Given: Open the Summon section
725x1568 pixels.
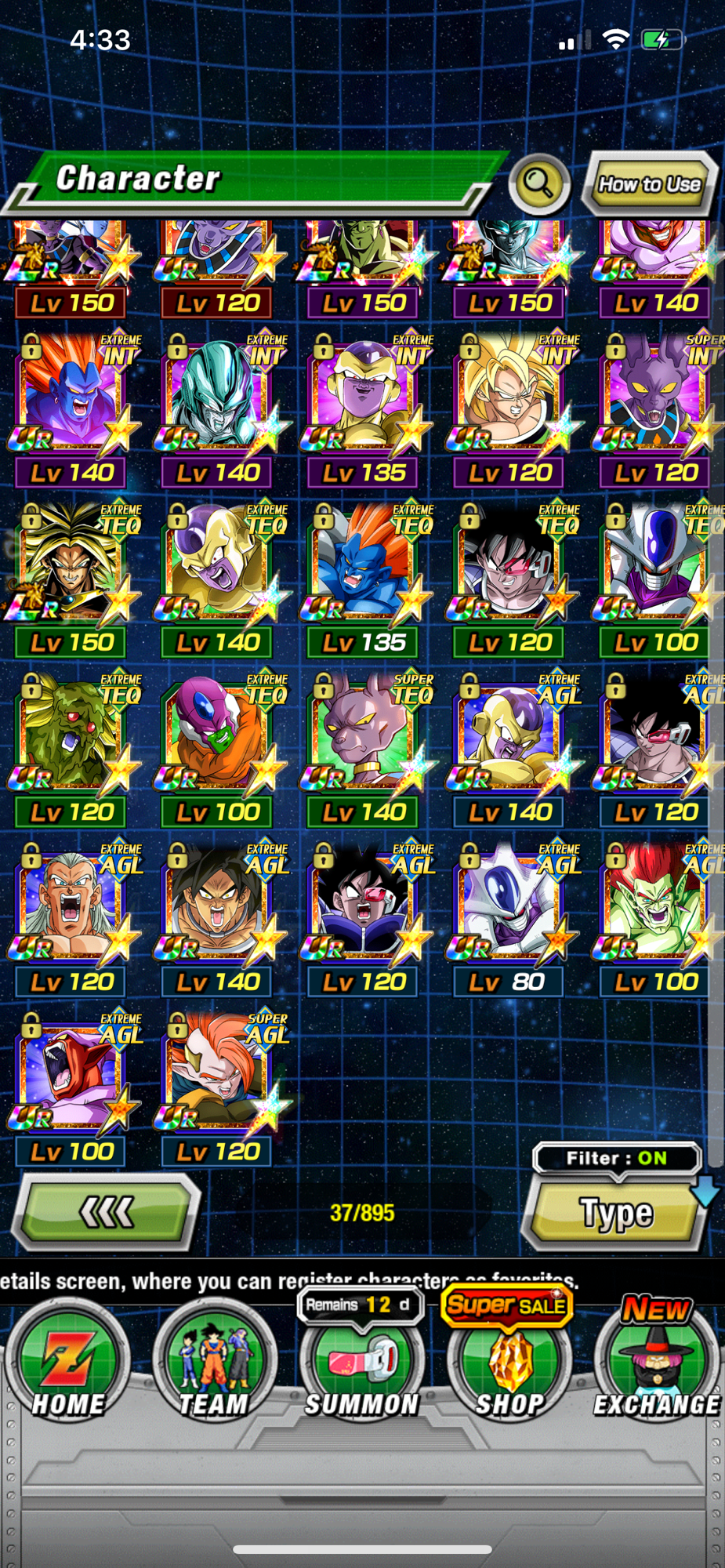Looking at the screenshot, I should (x=361, y=1364).
